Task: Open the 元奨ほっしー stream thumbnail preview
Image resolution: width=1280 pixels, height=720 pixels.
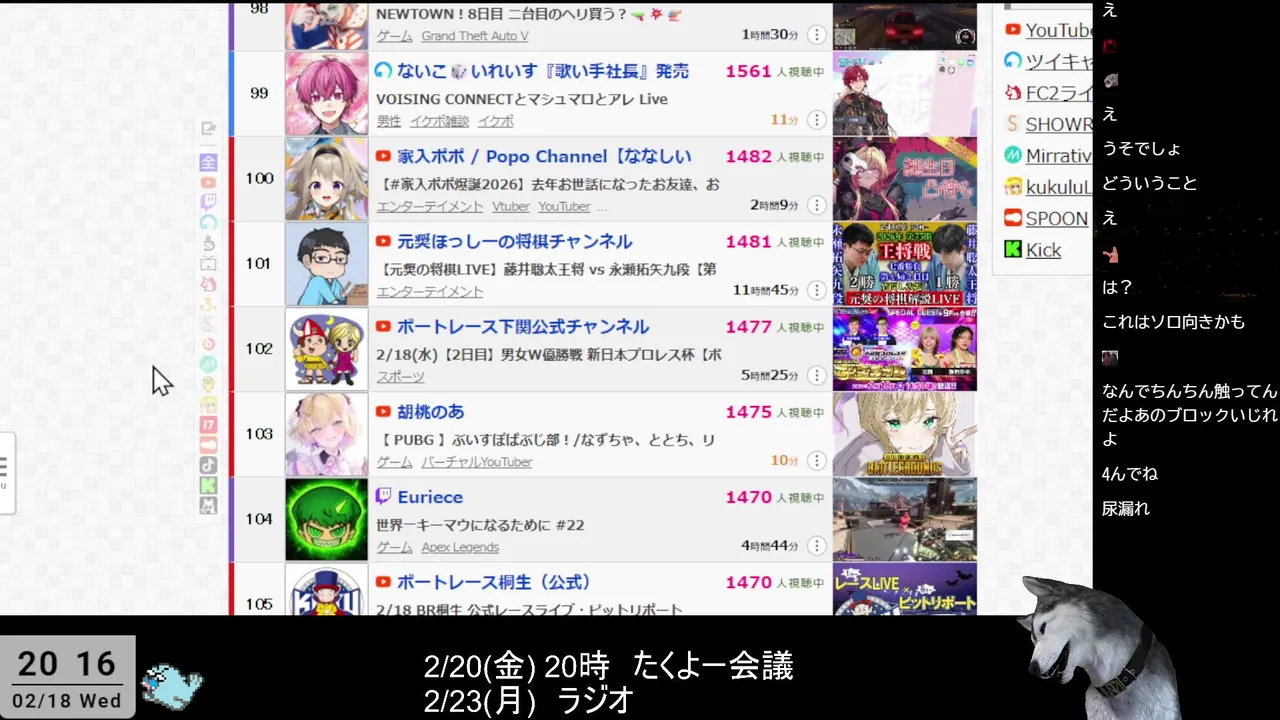Action: pos(904,264)
